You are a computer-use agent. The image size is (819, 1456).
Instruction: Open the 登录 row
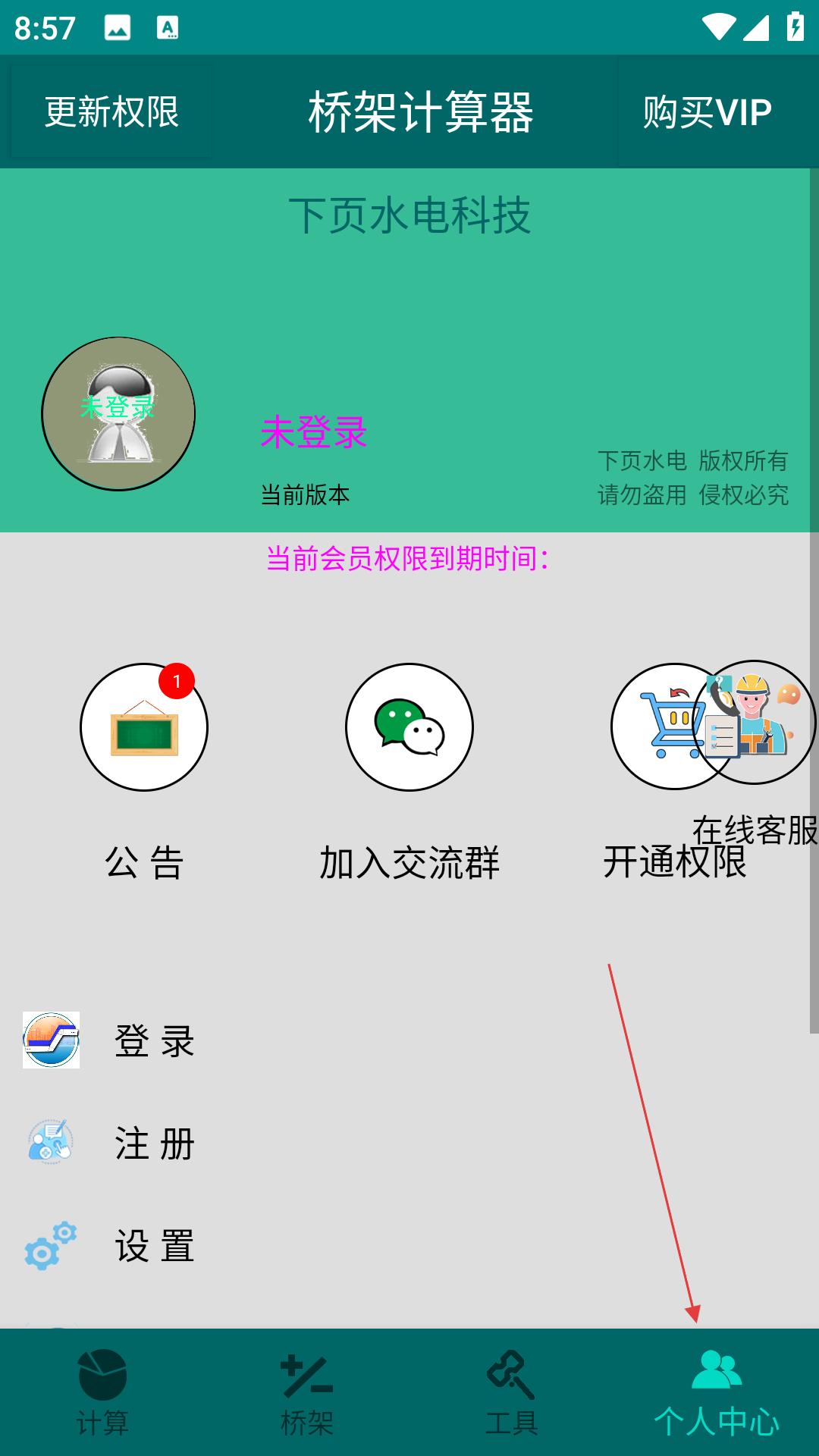tap(409, 1040)
